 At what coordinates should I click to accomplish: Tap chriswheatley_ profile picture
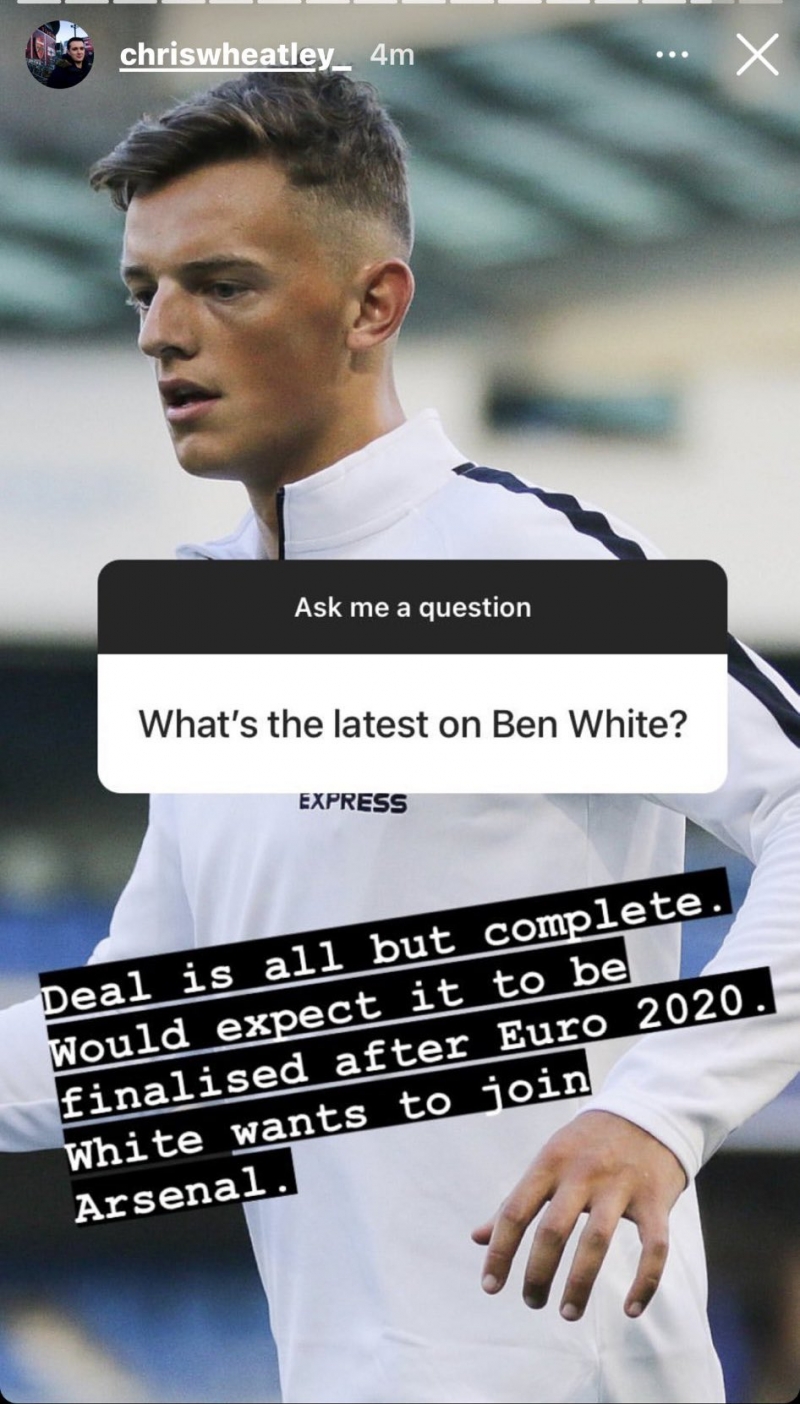[x=60, y=55]
